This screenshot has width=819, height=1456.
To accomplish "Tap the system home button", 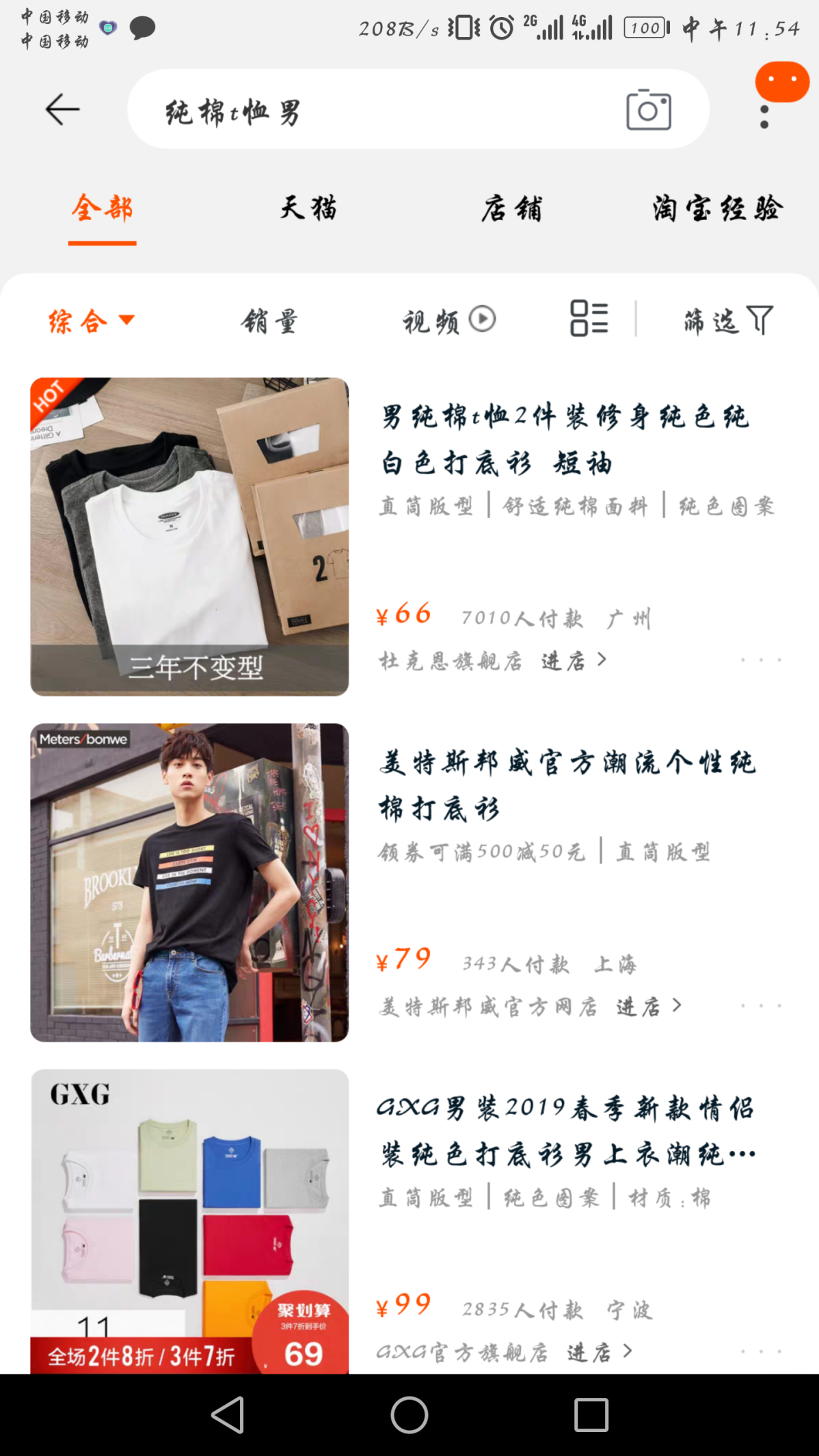I will click(x=409, y=1415).
